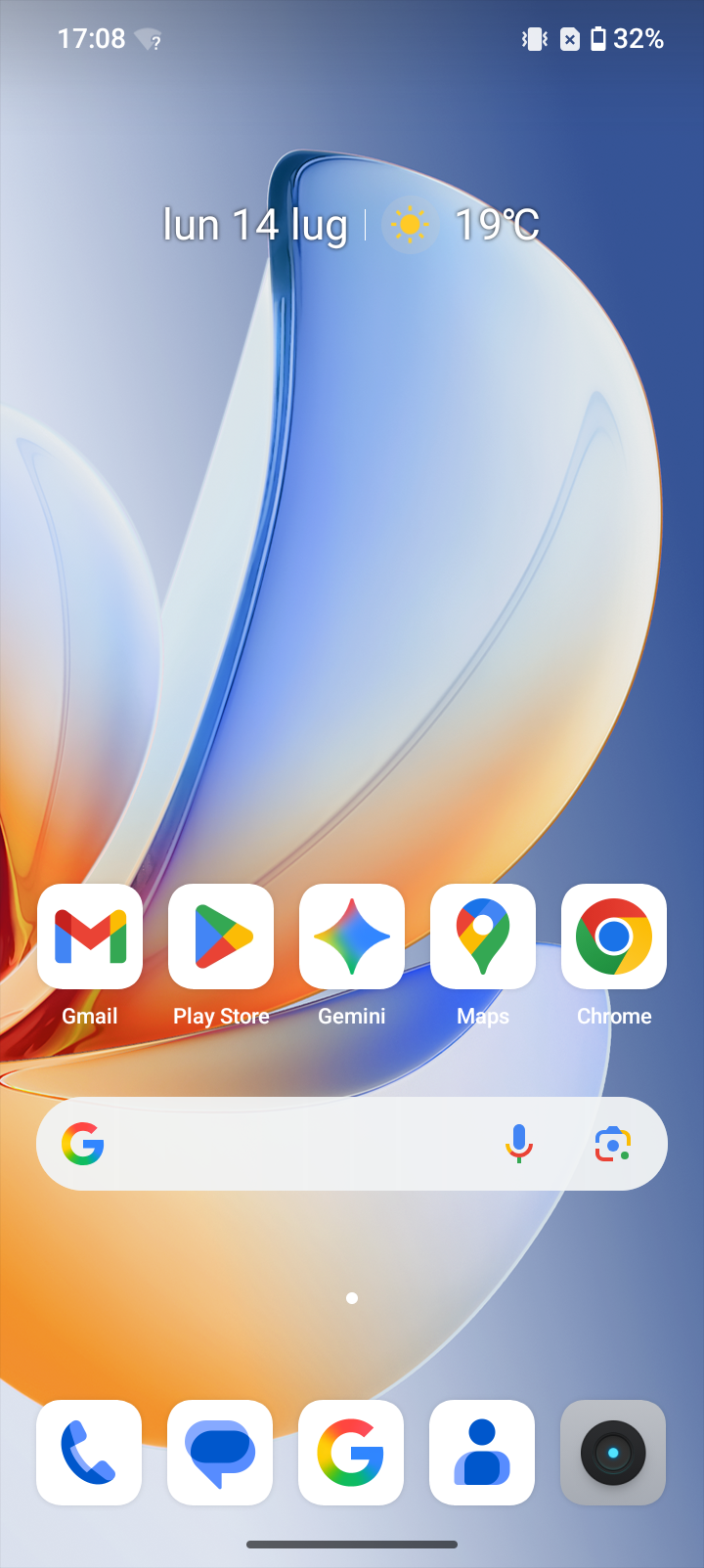
Task: Launch the Camera app in the dock
Action: pyautogui.click(x=613, y=1453)
